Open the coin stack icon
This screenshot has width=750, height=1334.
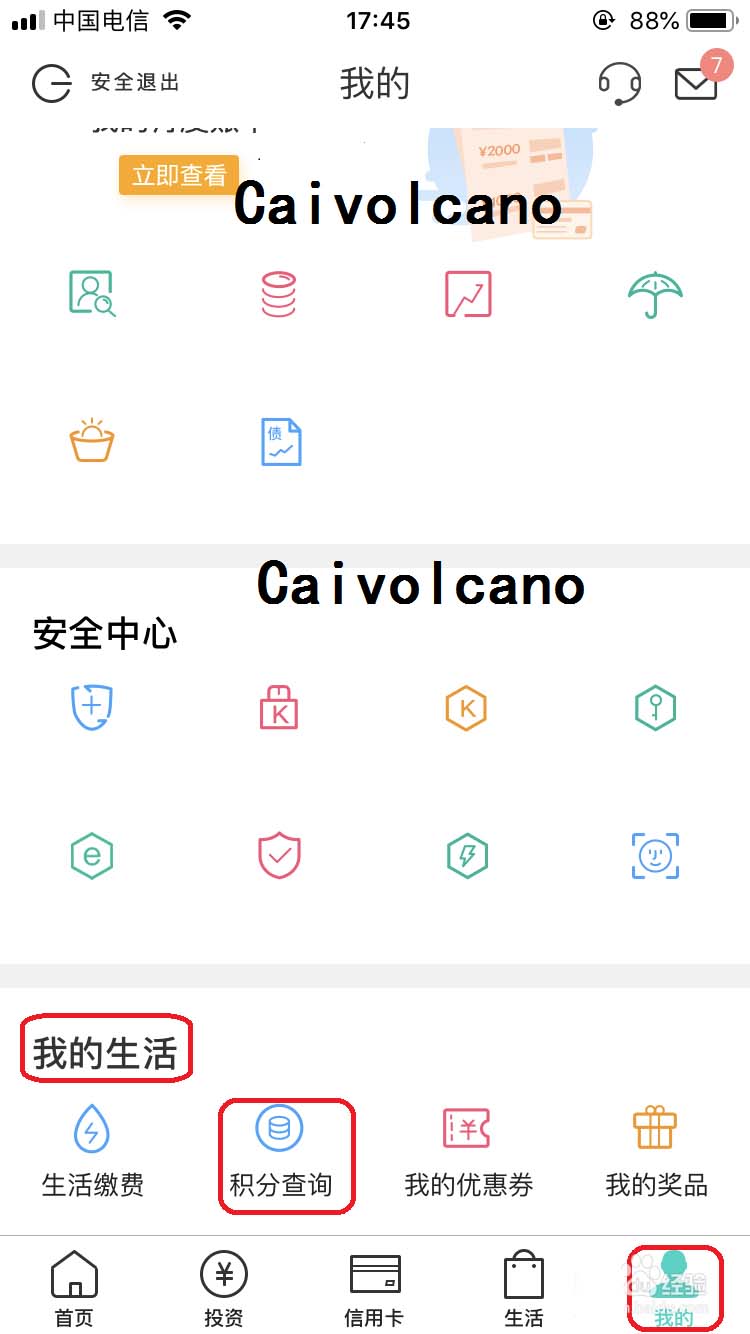tap(279, 295)
